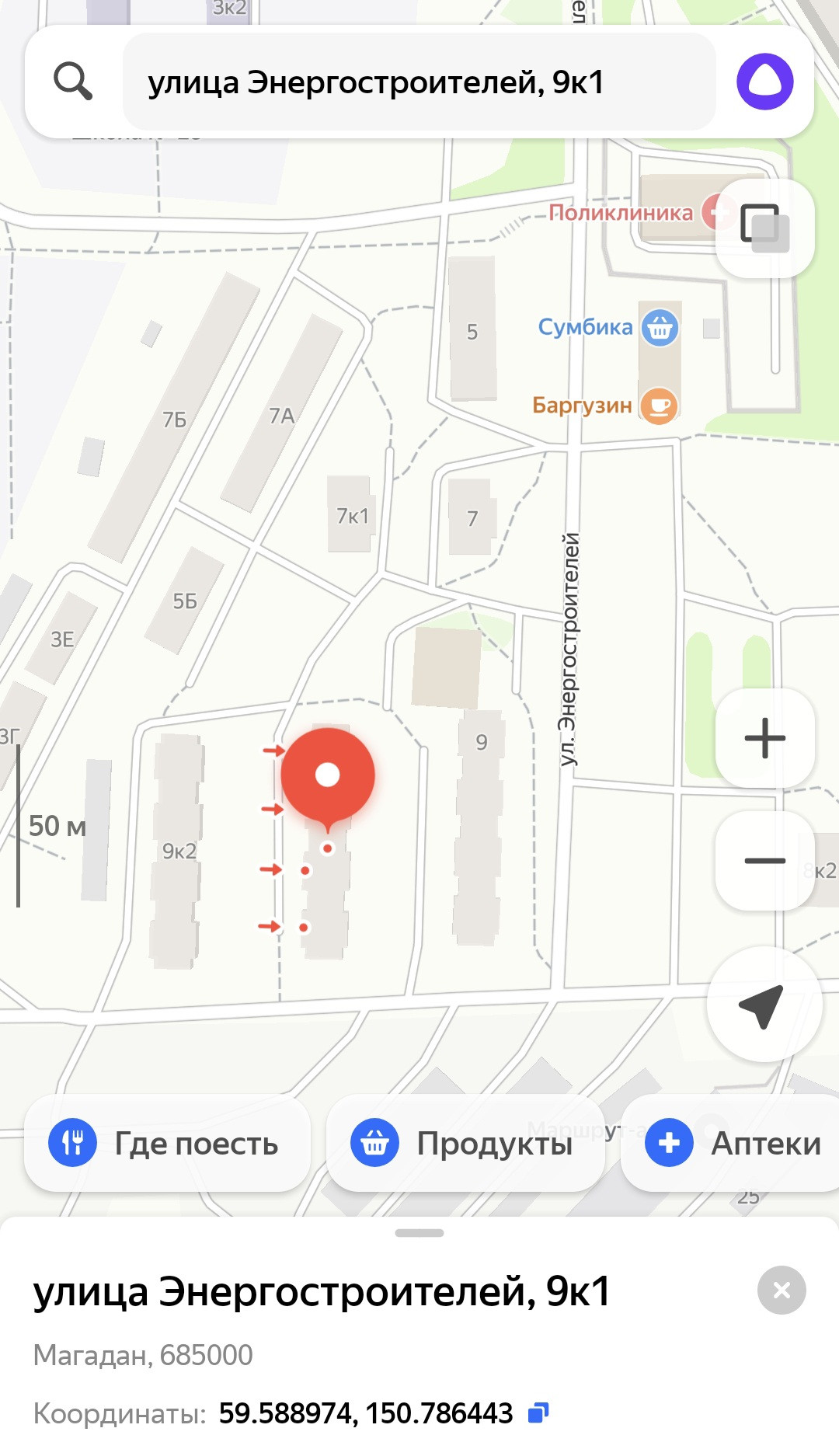Open the Alice voice assistant
The width and height of the screenshot is (839, 1456).
tap(765, 82)
